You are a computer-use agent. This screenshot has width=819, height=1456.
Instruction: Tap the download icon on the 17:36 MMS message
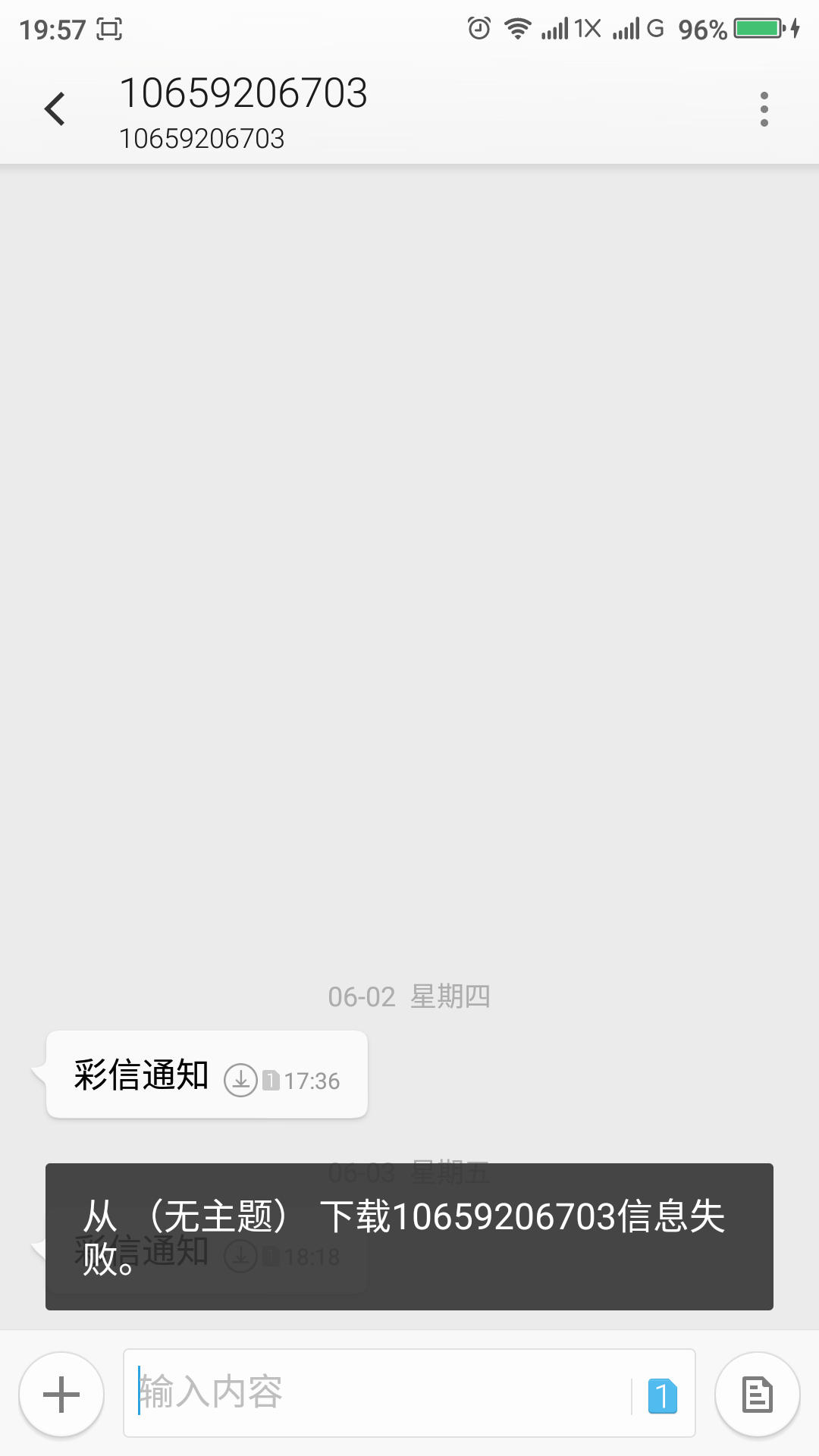(x=241, y=1081)
